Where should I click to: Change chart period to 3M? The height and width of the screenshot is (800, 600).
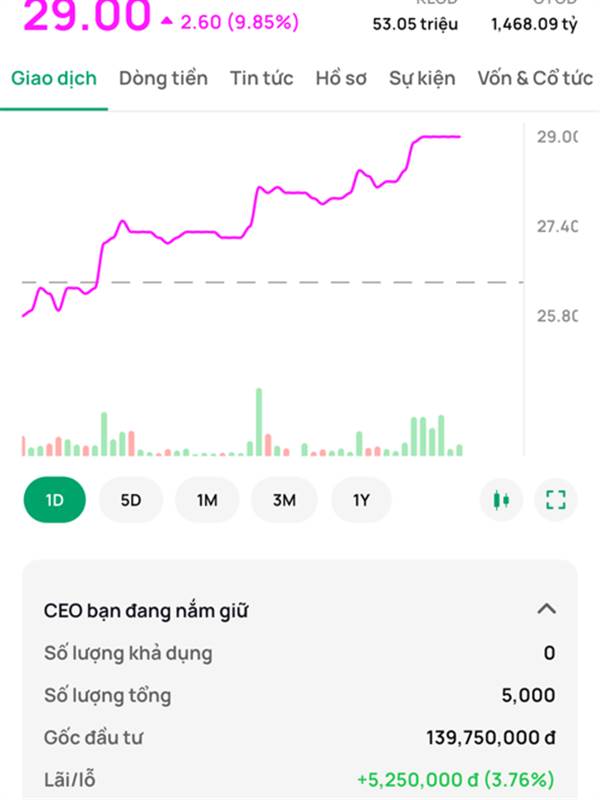(284, 500)
